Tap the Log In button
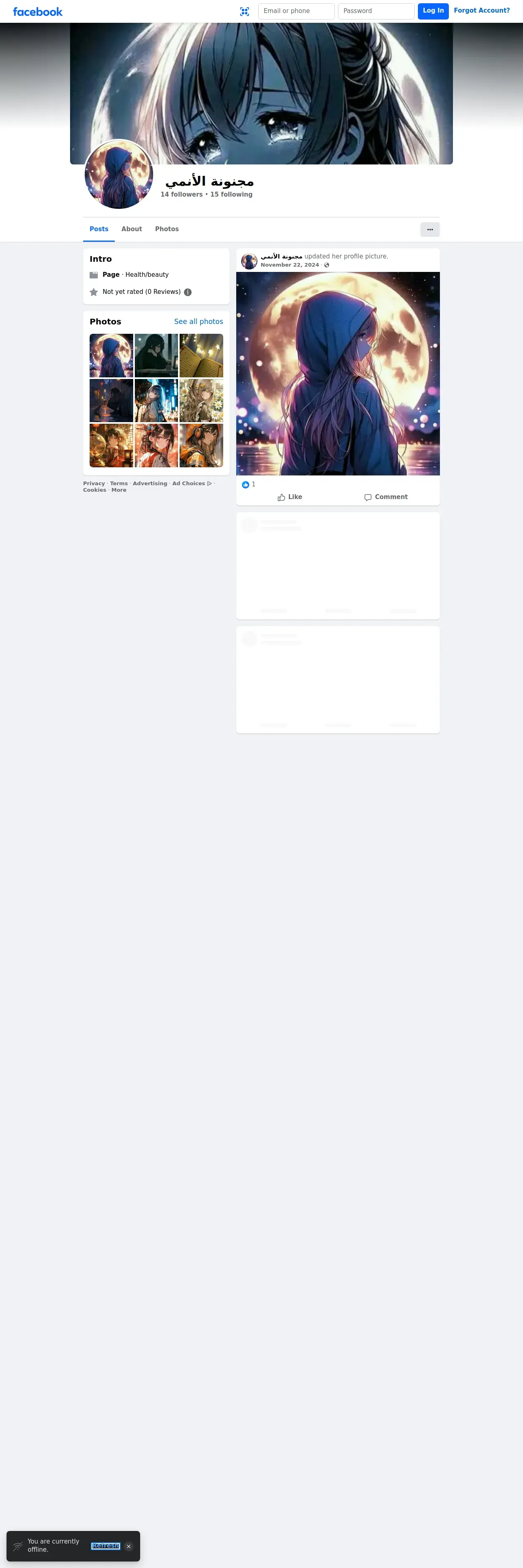The width and height of the screenshot is (523, 1568). (x=433, y=11)
